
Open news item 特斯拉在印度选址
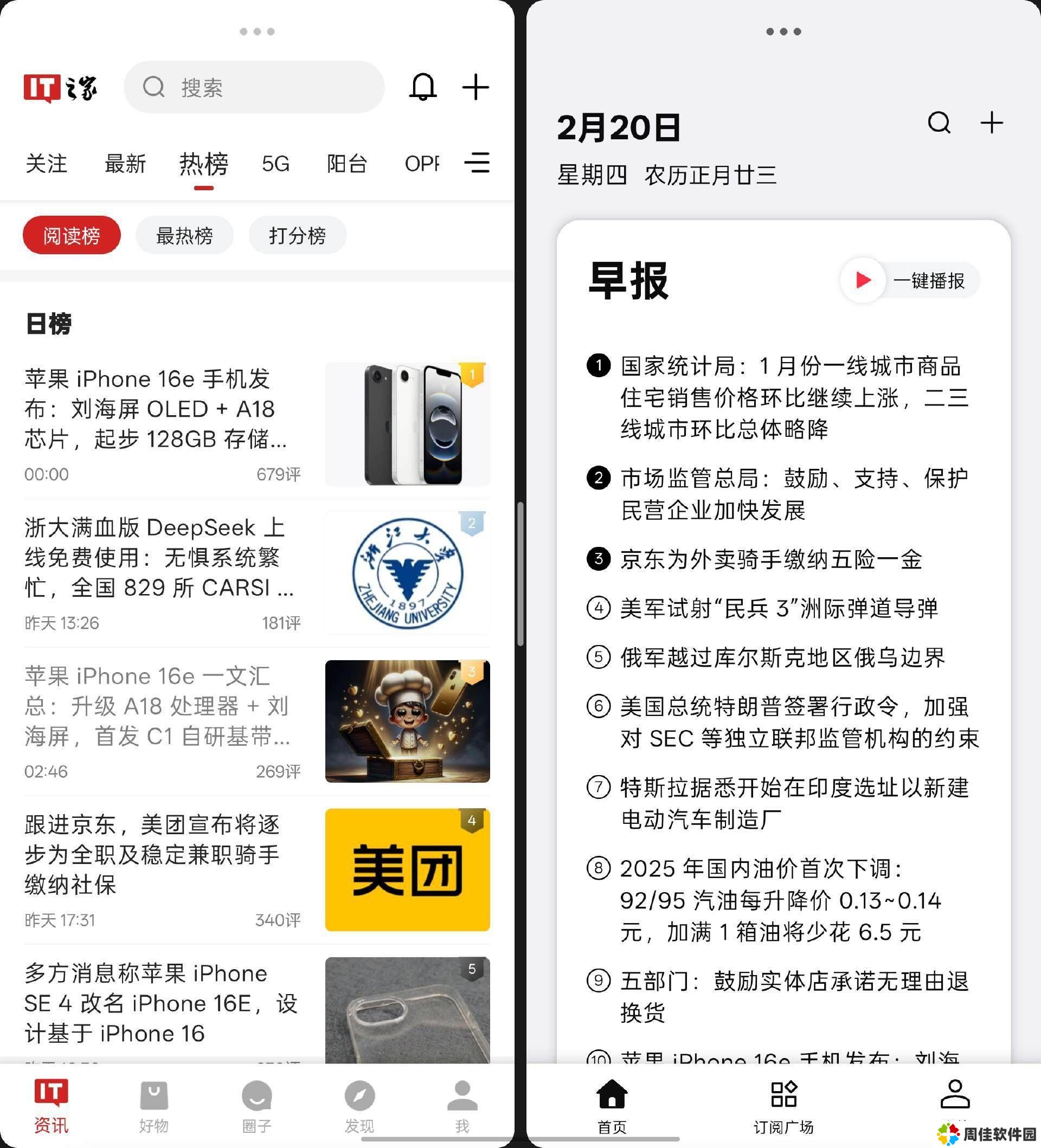click(794, 803)
